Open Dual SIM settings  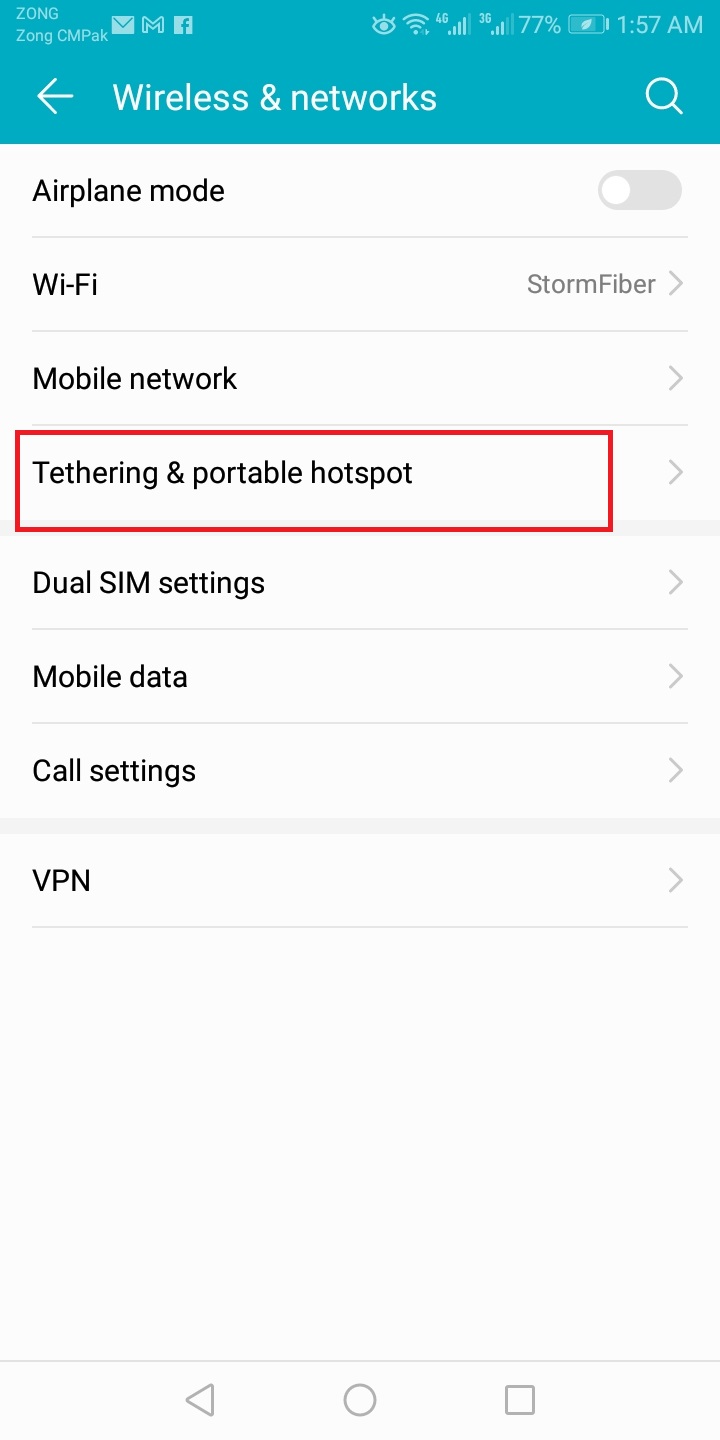[360, 582]
